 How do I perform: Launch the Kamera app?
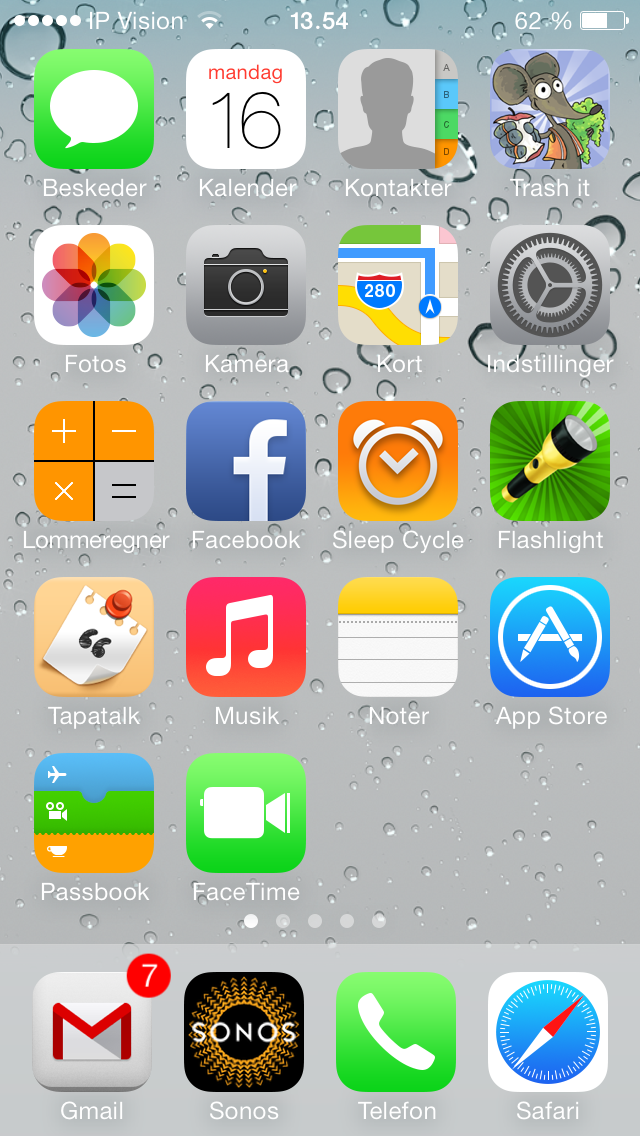pyautogui.click(x=246, y=285)
